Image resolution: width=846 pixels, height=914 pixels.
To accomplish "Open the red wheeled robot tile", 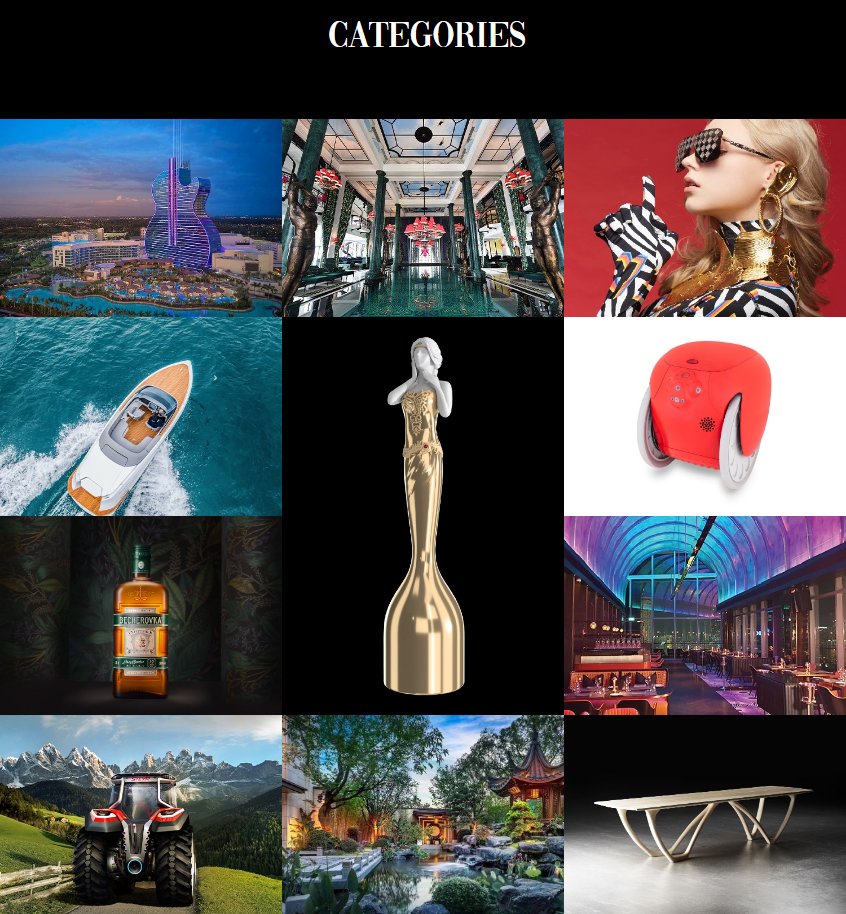I will tap(705, 416).
